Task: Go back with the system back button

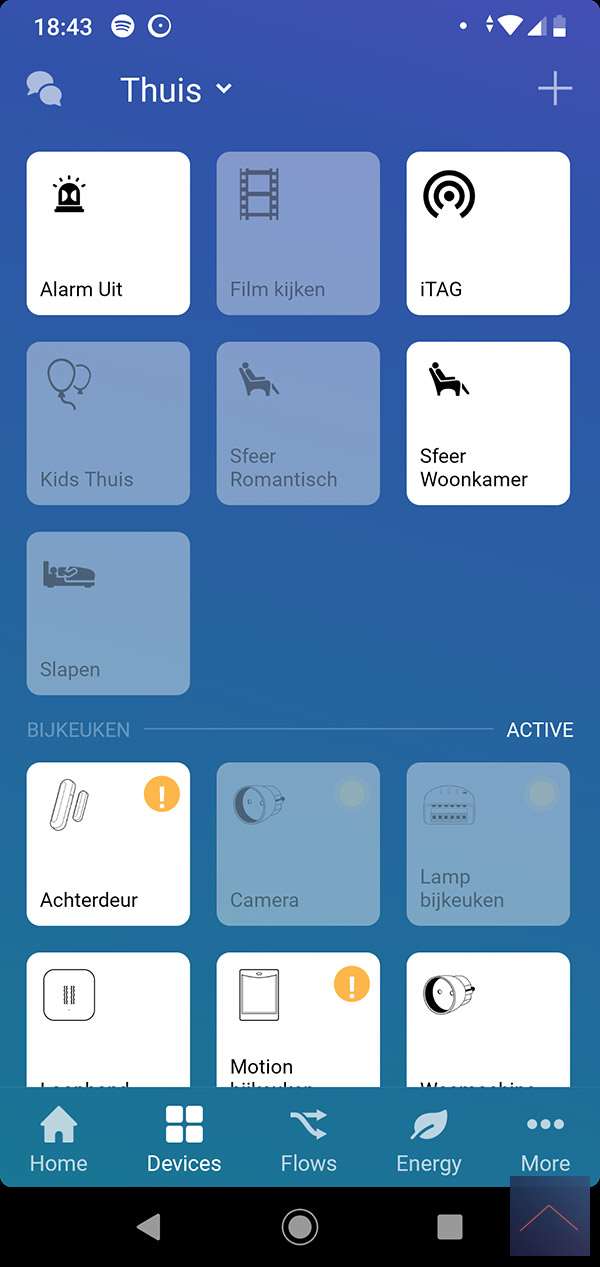Action: click(148, 1227)
